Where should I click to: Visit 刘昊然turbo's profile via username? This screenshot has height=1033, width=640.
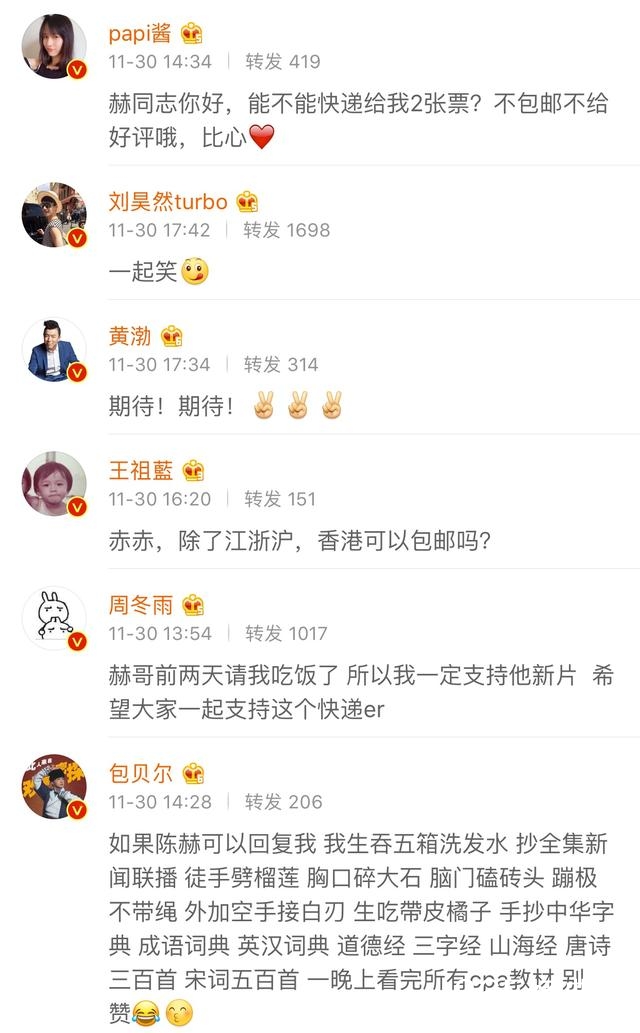tap(168, 202)
